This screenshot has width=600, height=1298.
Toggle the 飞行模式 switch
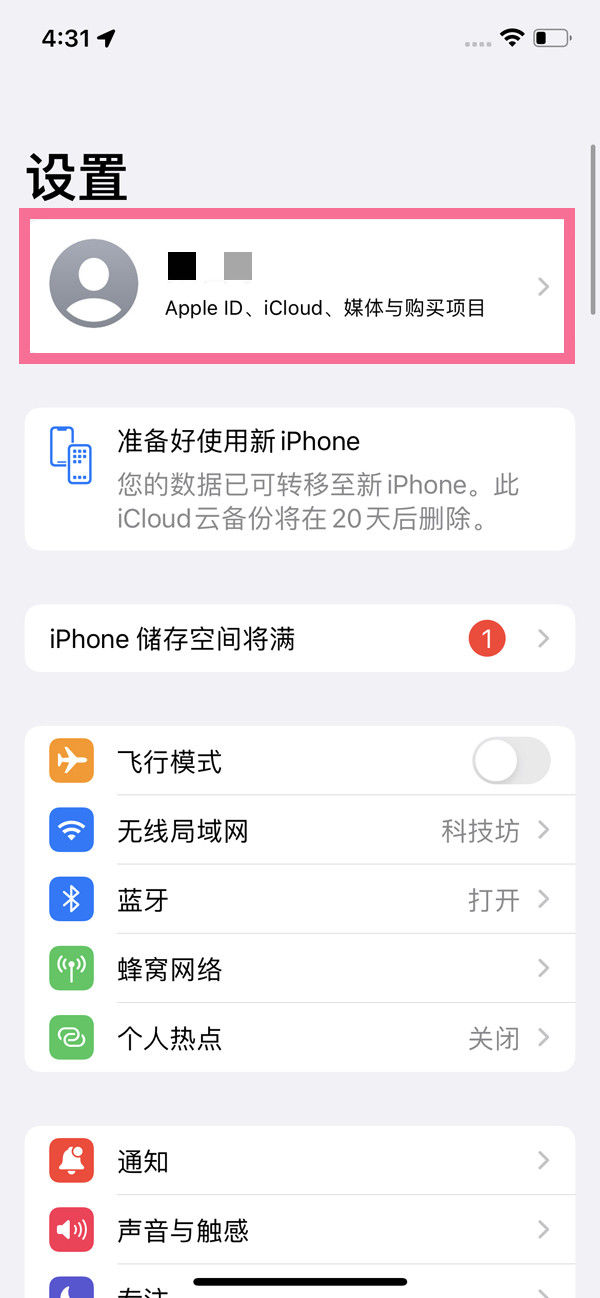(x=510, y=761)
